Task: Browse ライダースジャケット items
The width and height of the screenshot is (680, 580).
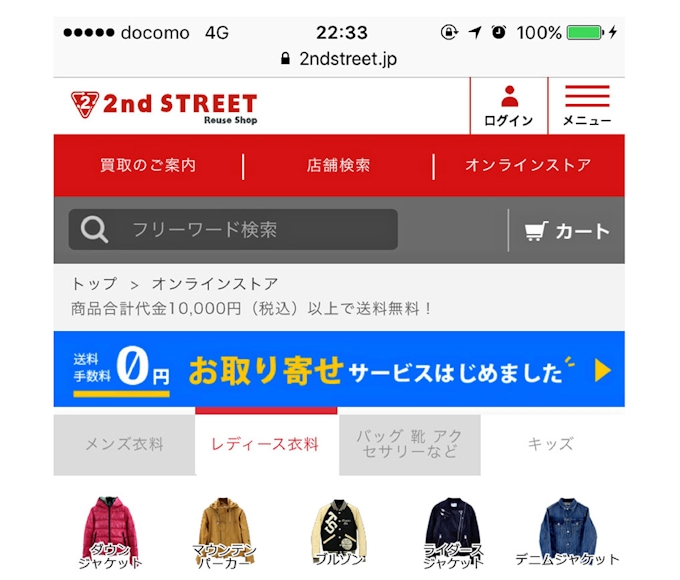Action: point(453,532)
